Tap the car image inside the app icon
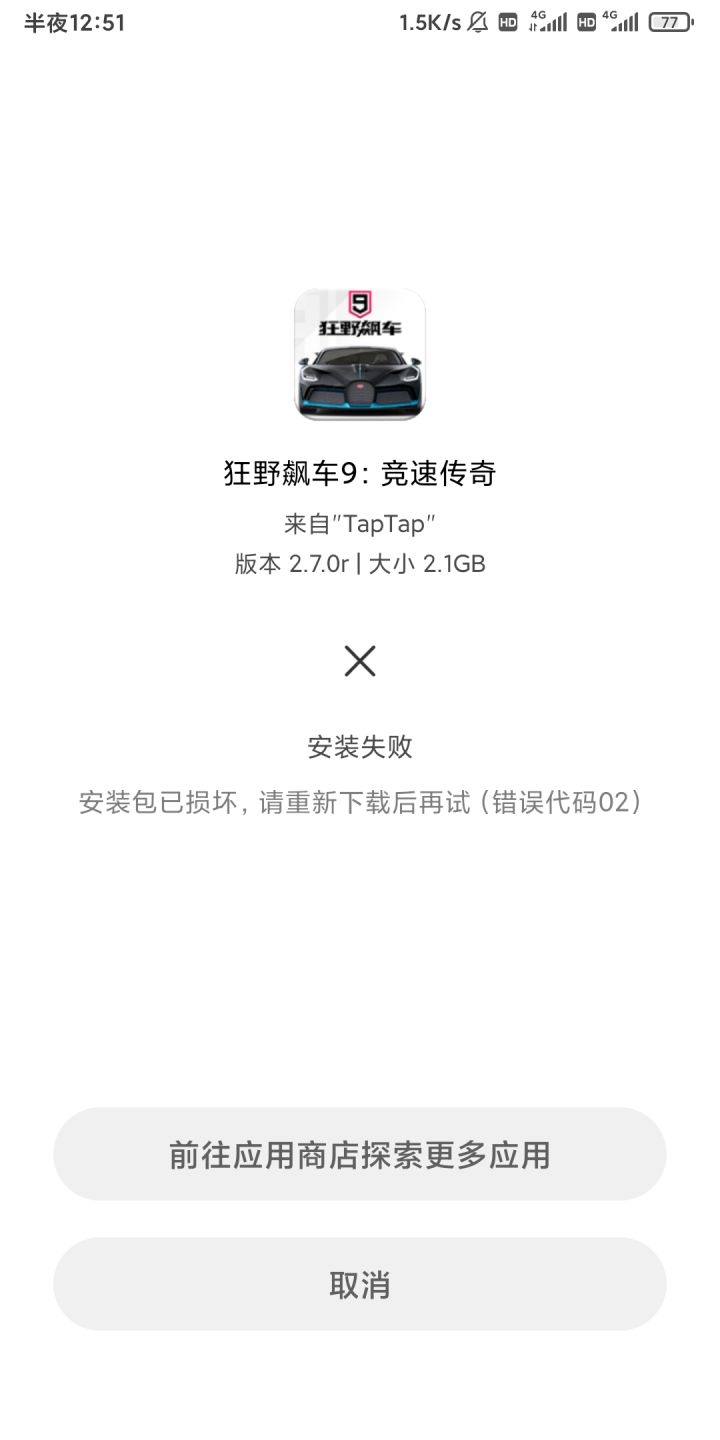 tap(360, 380)
